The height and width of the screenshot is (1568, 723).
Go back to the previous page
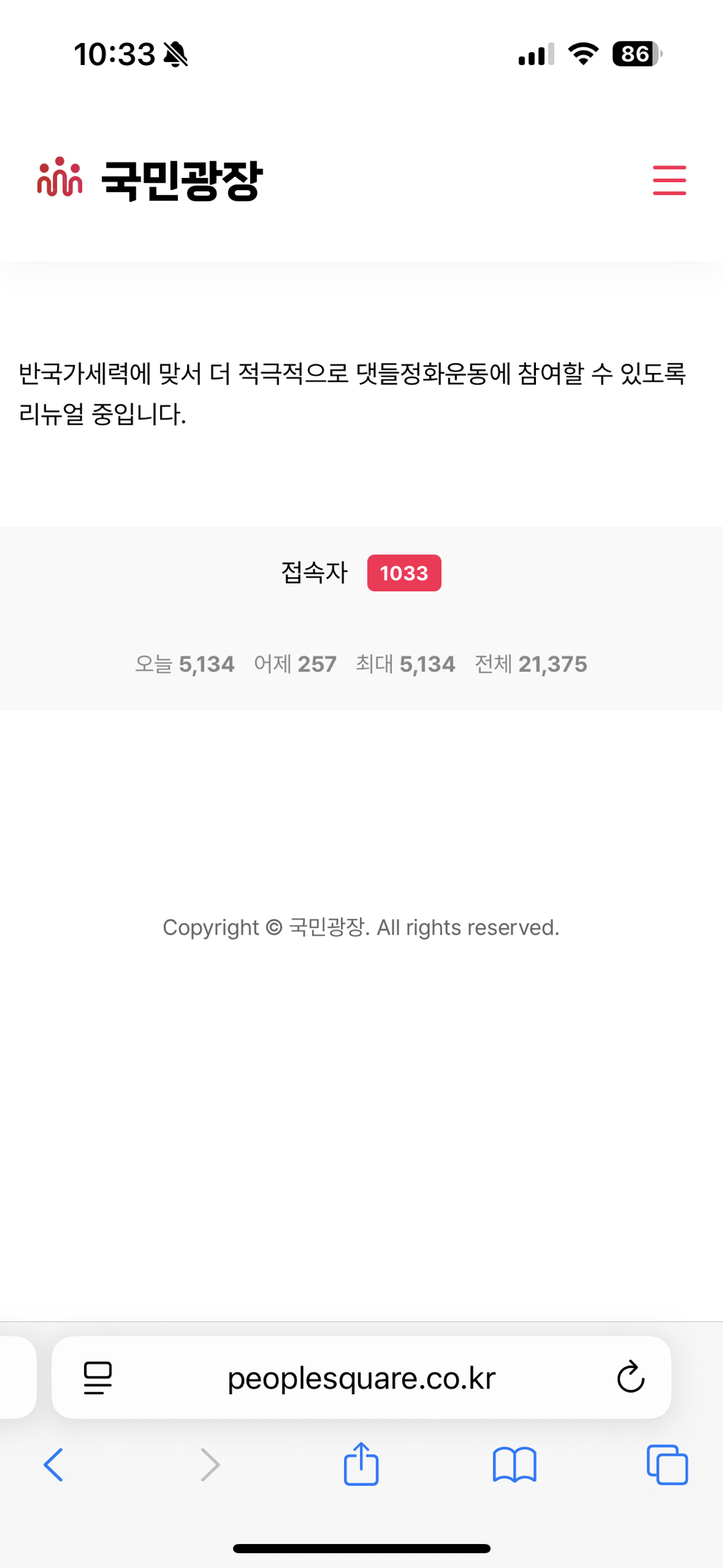pos(54,1465)
